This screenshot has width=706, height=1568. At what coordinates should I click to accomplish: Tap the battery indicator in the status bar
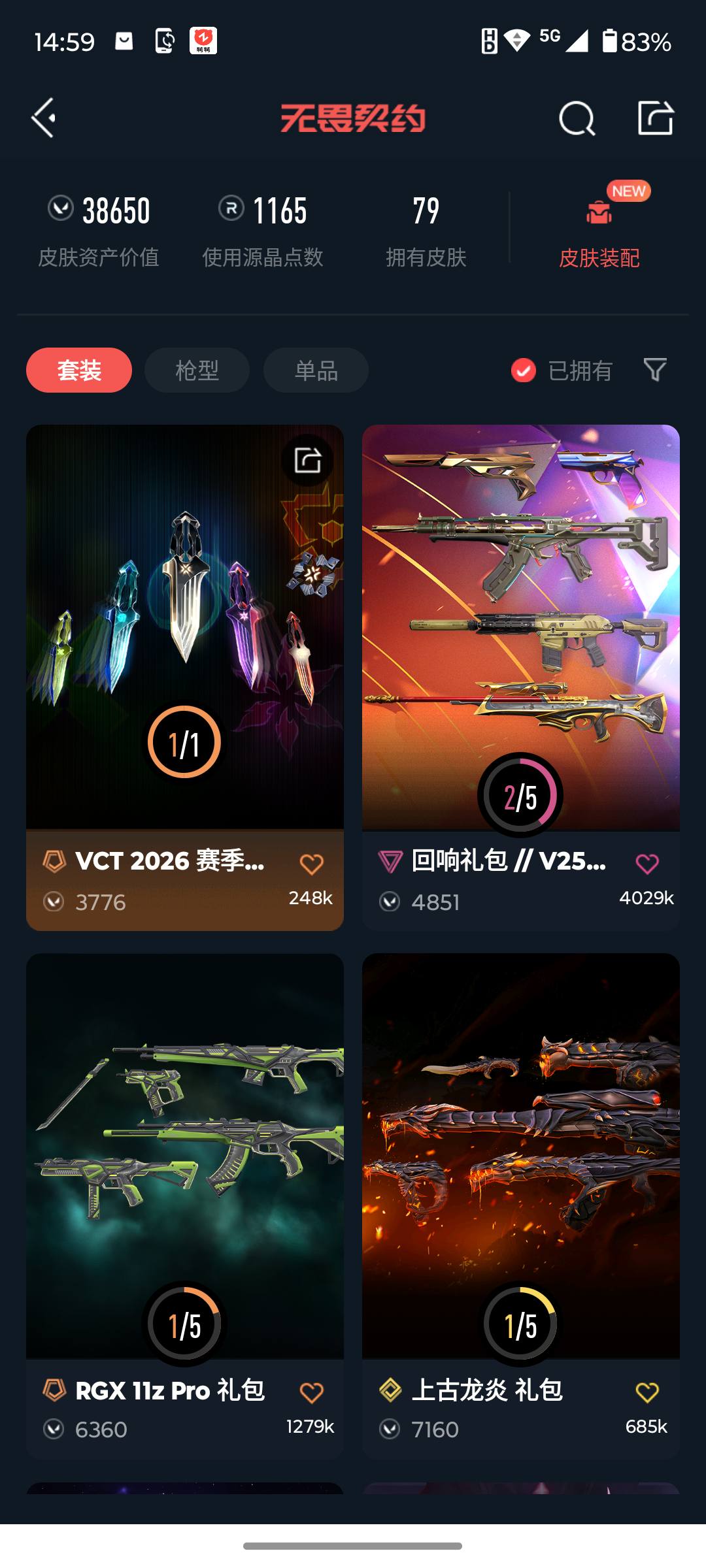(x=612, y=41)
